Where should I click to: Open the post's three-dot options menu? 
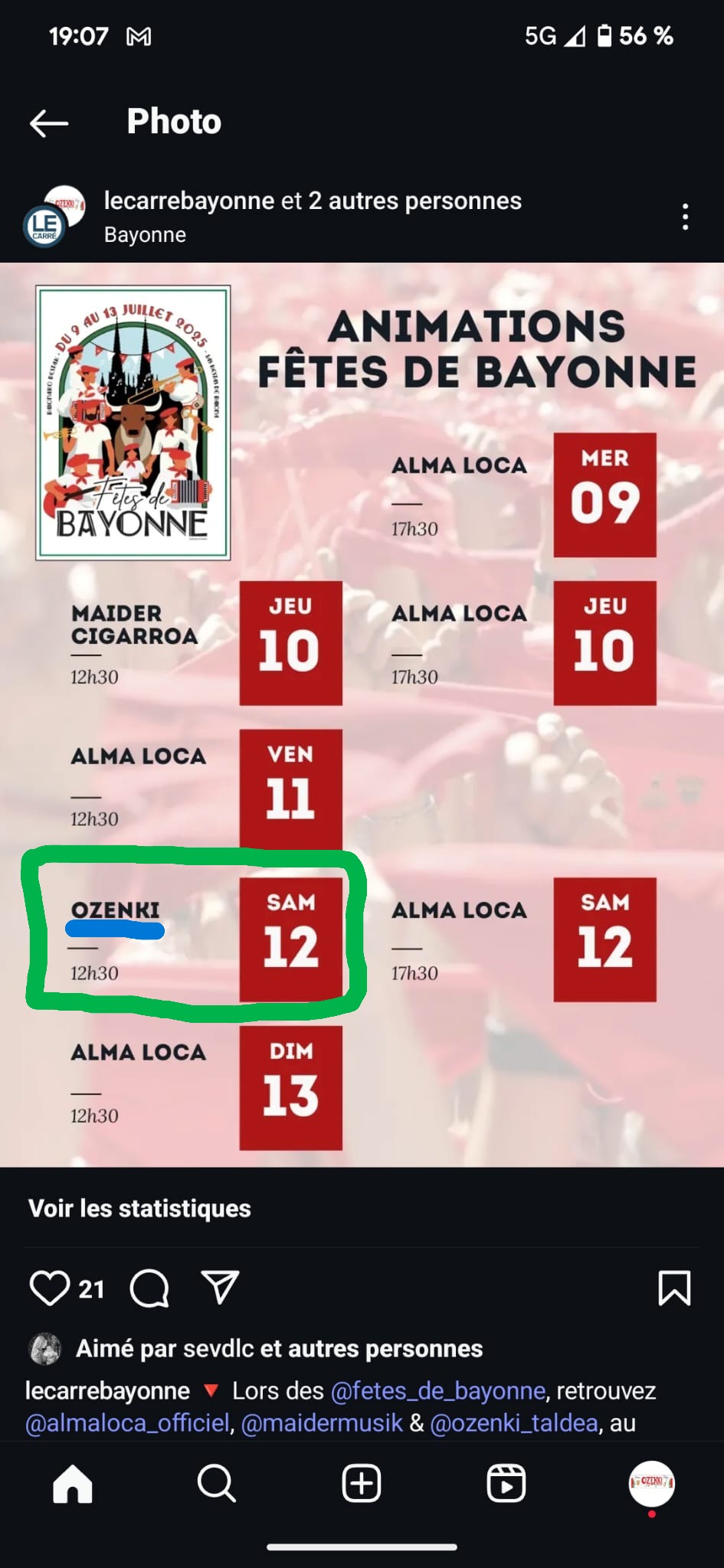click(685, 217)
